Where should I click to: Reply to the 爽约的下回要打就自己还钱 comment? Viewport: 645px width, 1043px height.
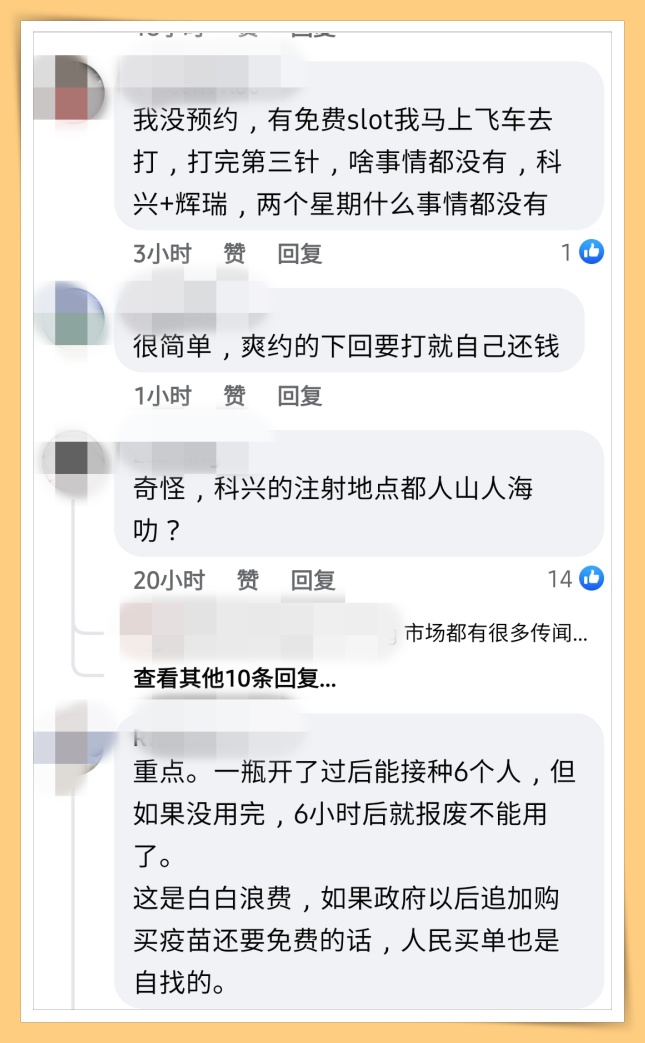pos(300,396)
